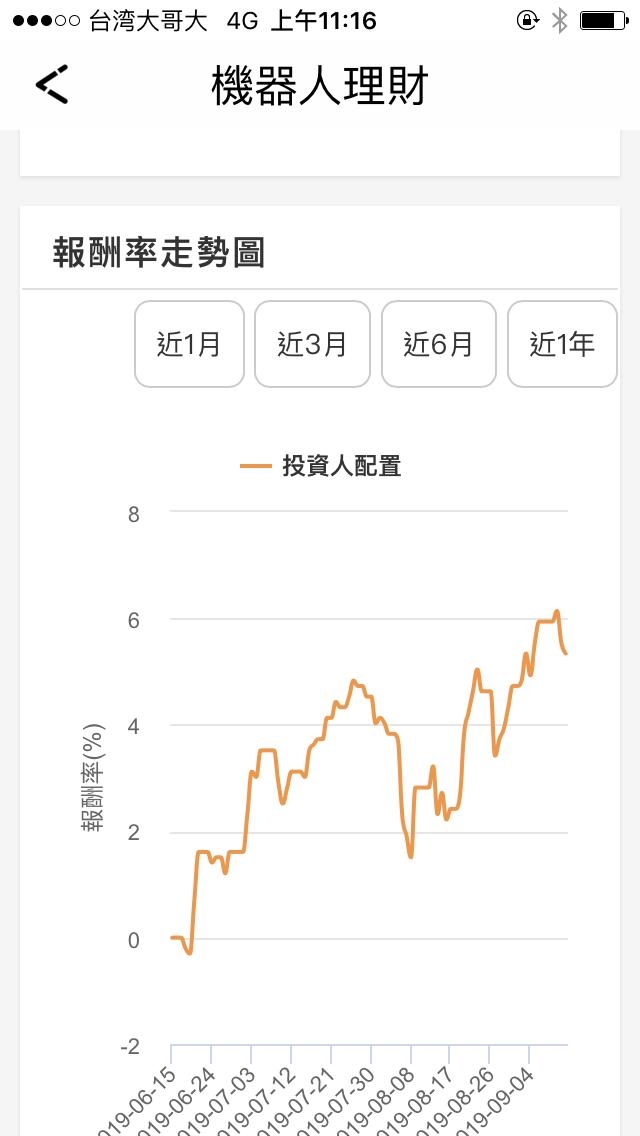Go back from 機器人理財 screen
Image resolution: width=640 pixels, height=1136 pixels.
(52, 84)
